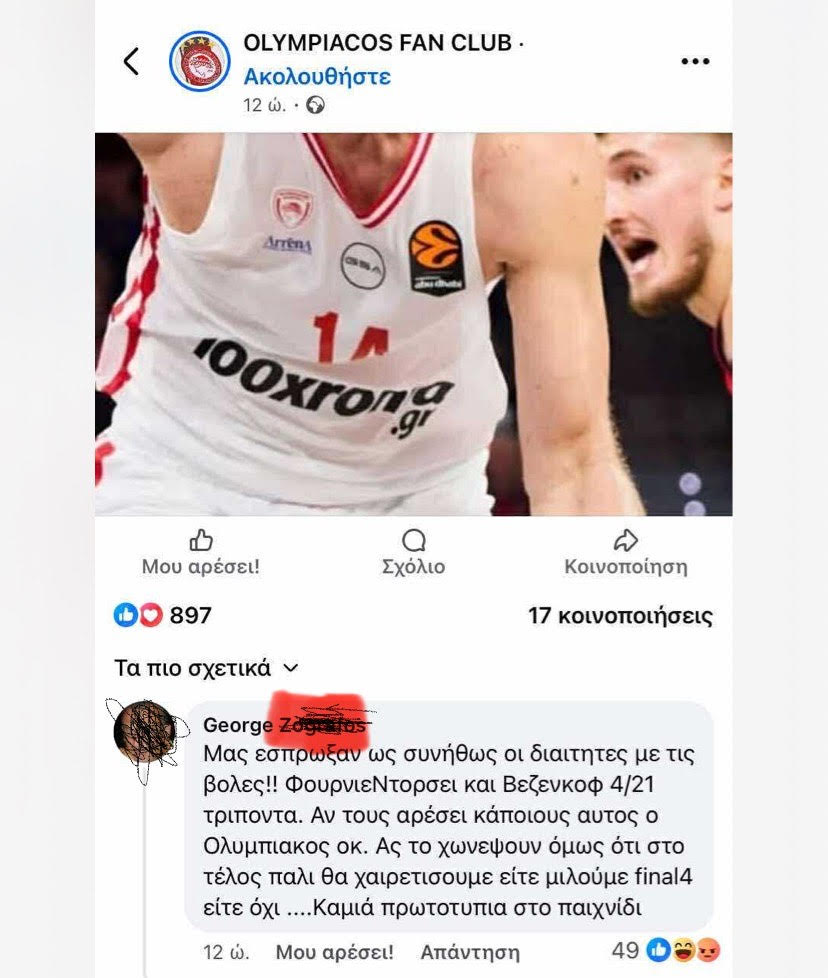Viewport: 828px width, 978px height.
Task: Open the basketball post photo
Action: tap(413, 324)
